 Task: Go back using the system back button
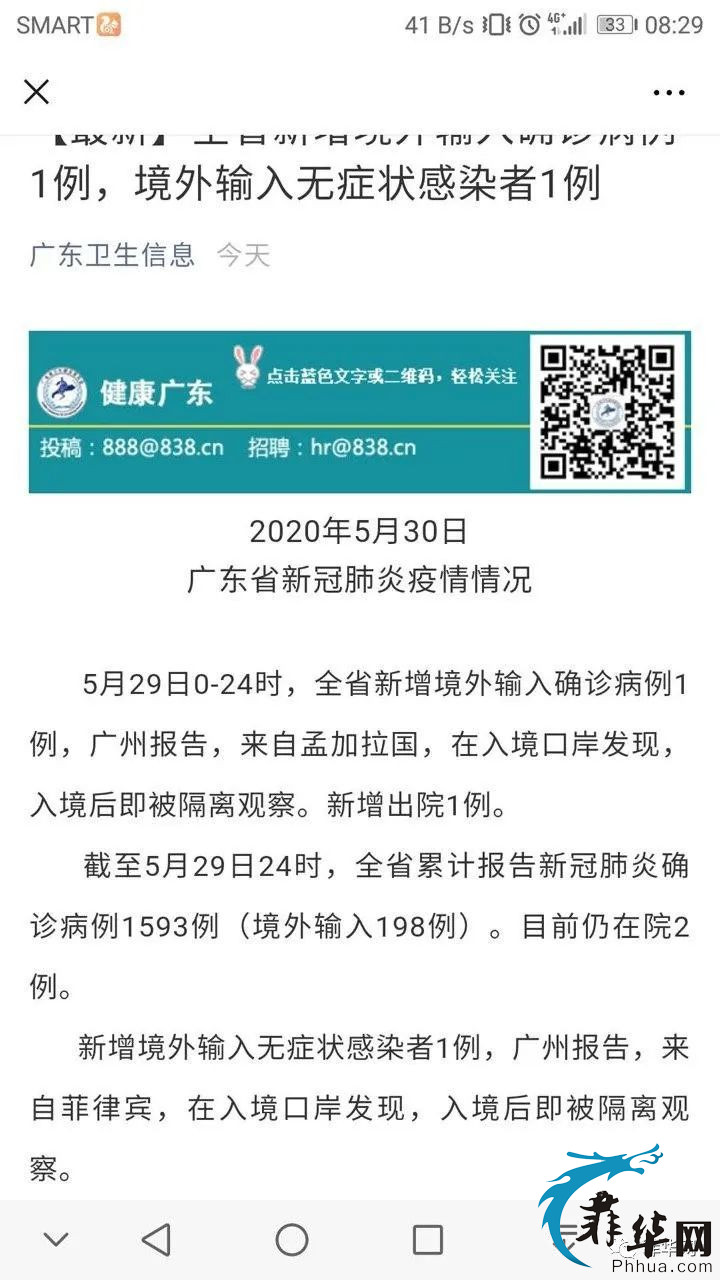click(156, 1240)
